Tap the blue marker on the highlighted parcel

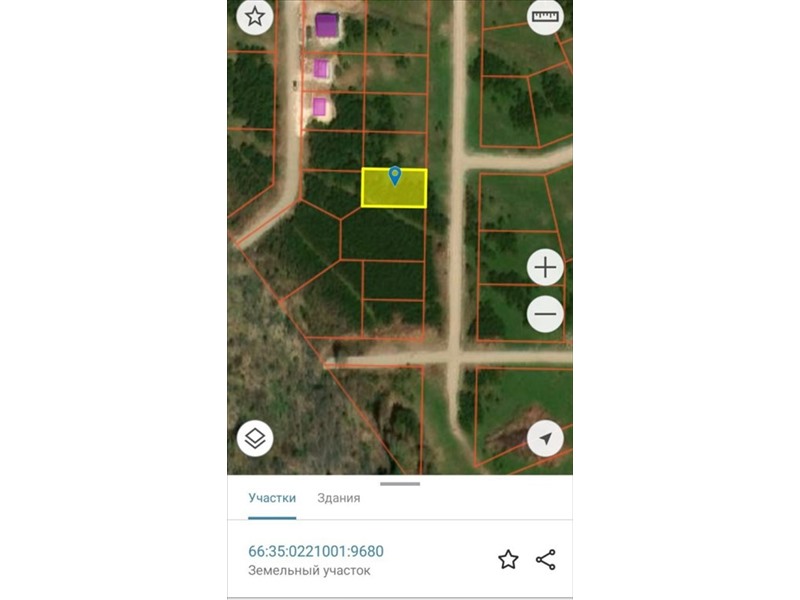395,177
